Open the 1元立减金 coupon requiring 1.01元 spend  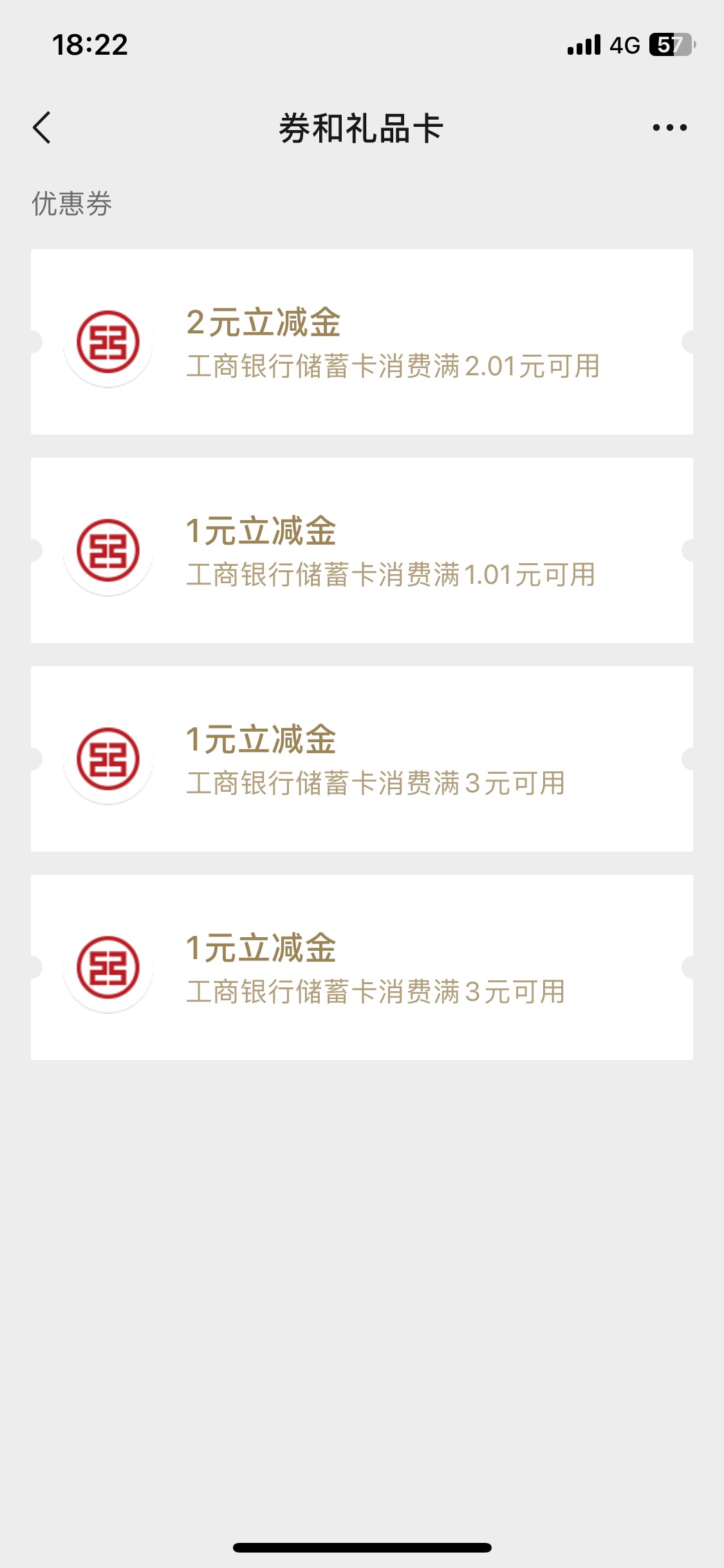(362, 550)
